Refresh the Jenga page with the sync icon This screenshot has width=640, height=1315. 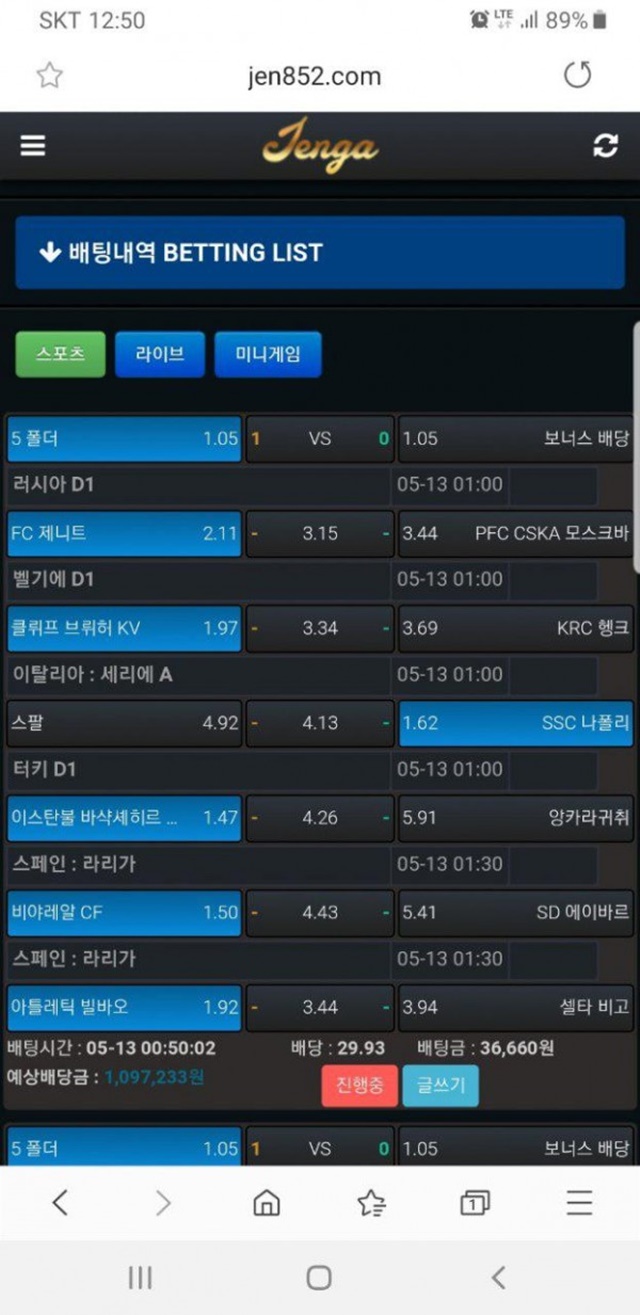[605, 146]
